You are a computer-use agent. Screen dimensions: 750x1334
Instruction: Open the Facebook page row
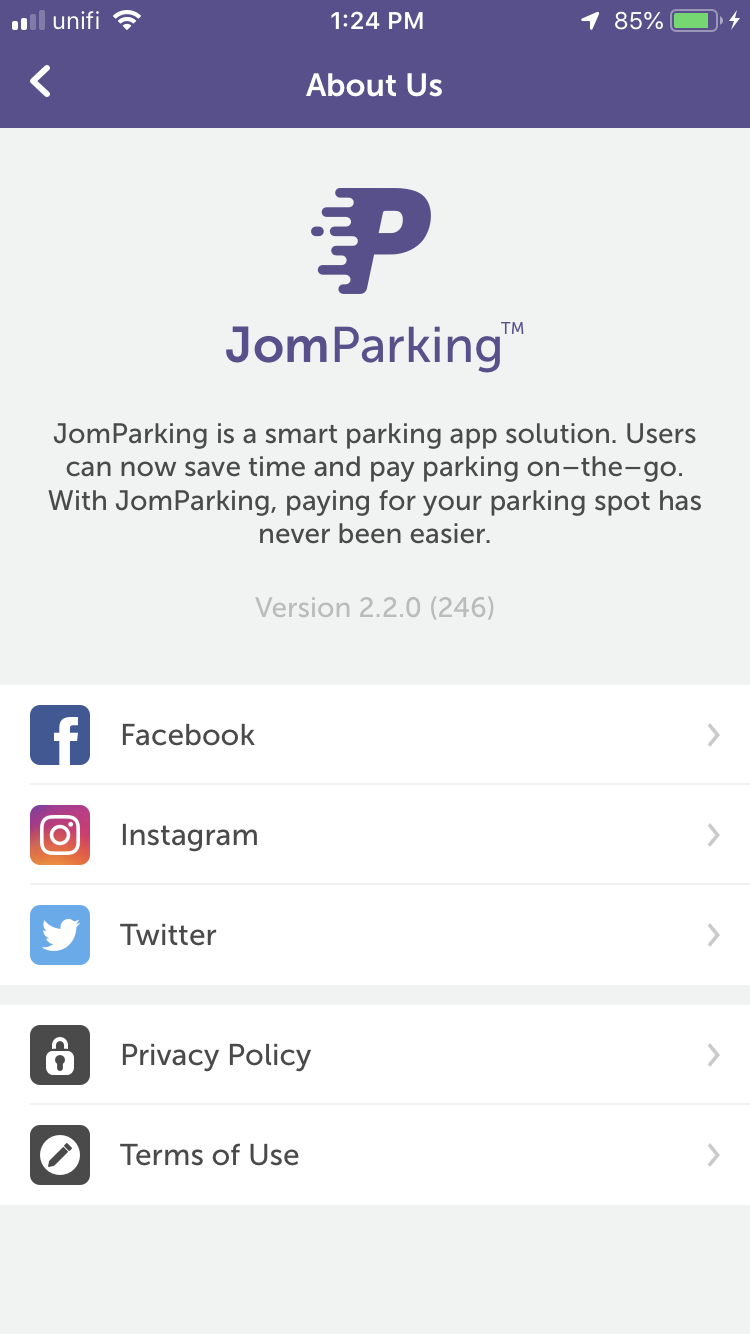[375, 735]
